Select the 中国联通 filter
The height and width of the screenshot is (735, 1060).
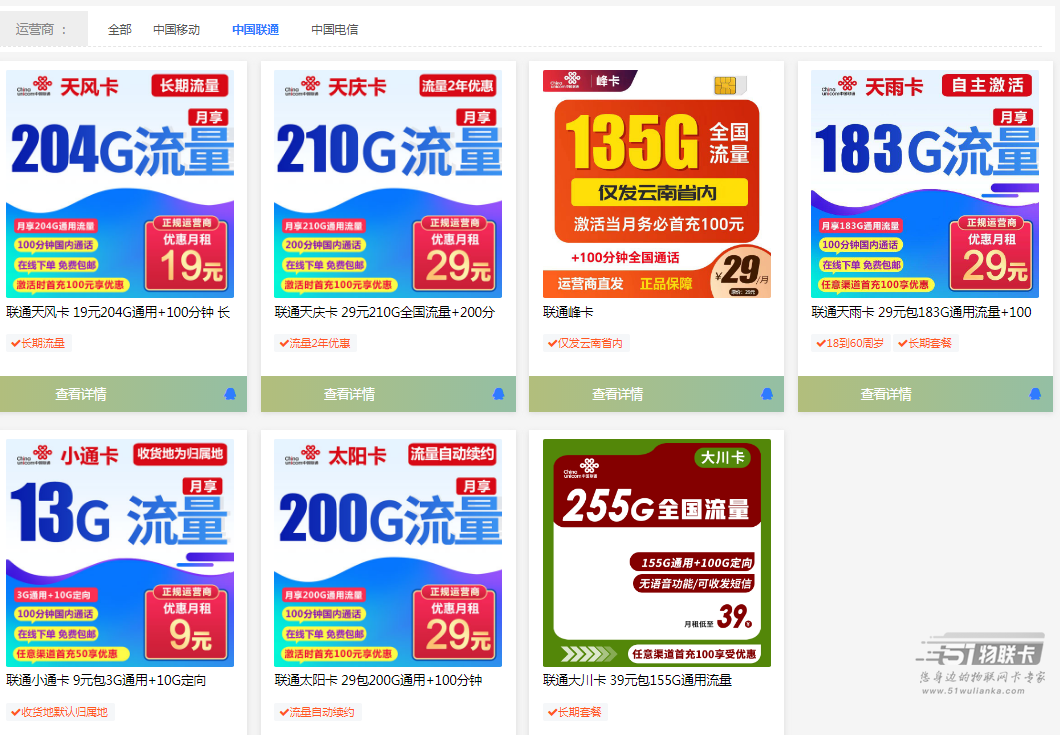click(255, 30)
